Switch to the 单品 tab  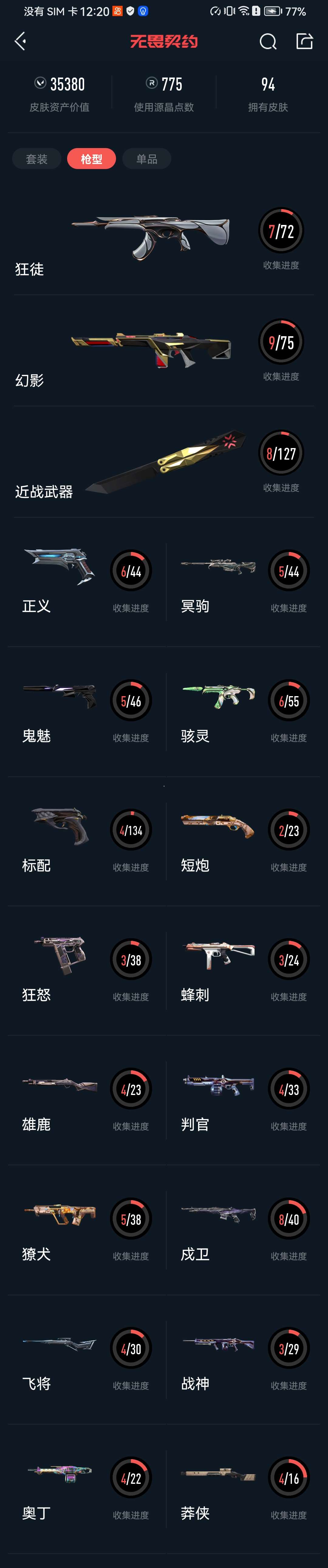point(147,159)
